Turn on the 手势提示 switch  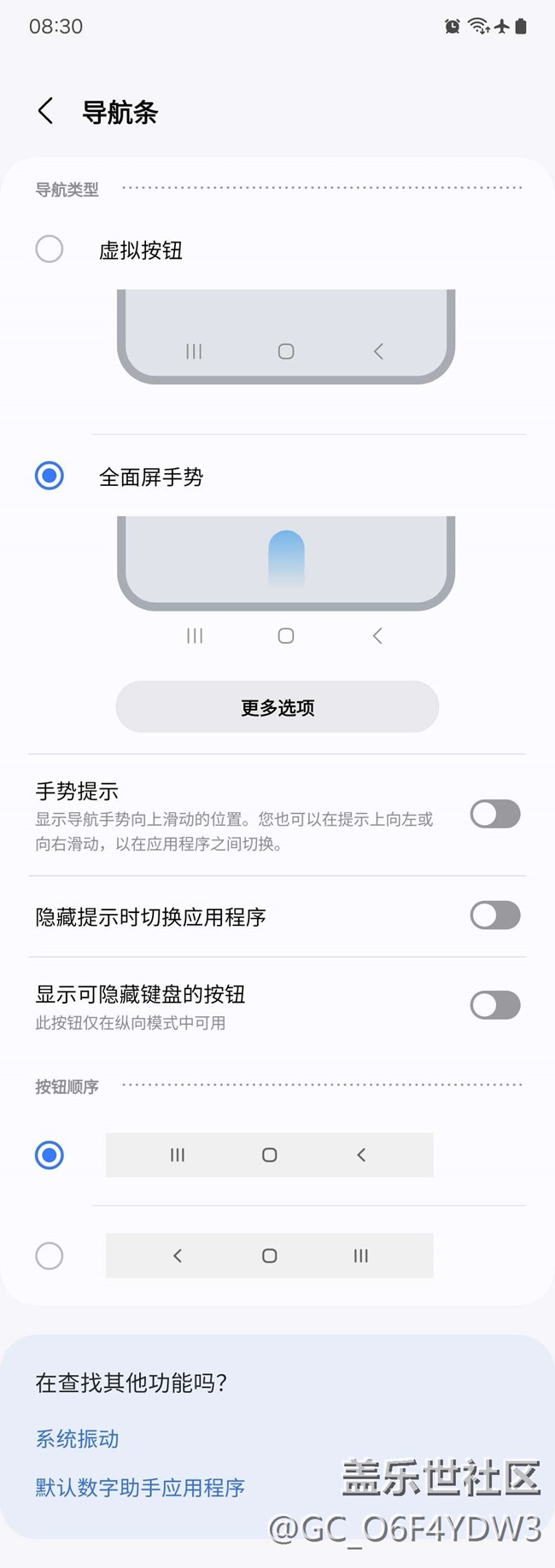click(x=494, y=814)
